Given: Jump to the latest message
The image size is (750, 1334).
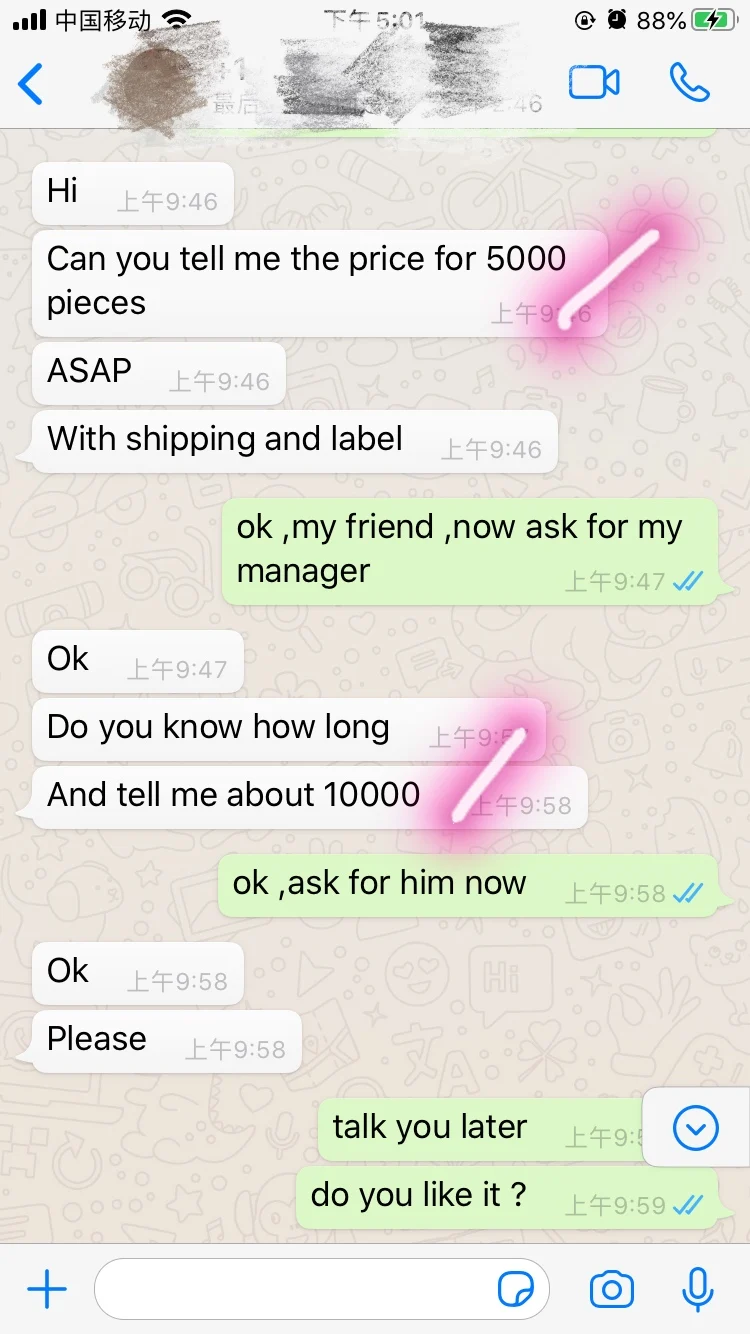Looking at the screenshot, I should coord(696,1129).
